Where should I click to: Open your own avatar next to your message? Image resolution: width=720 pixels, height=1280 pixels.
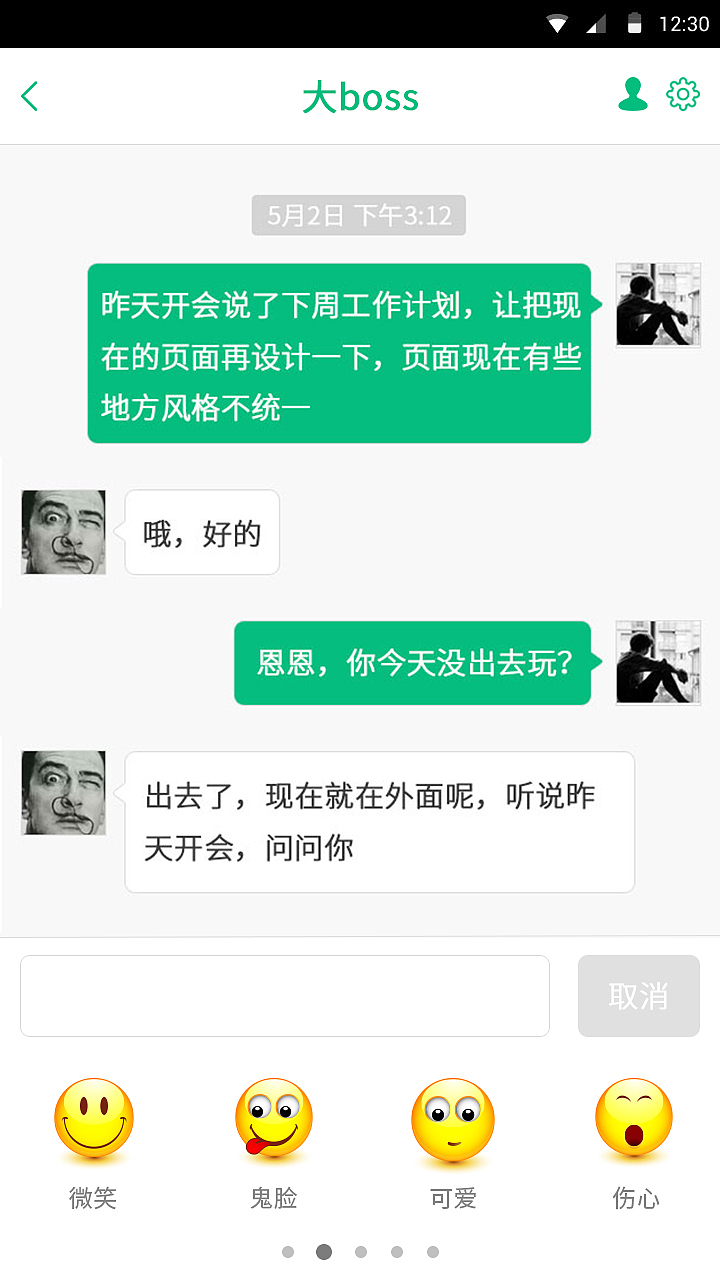pyautogui.click(x=657, y=305)
